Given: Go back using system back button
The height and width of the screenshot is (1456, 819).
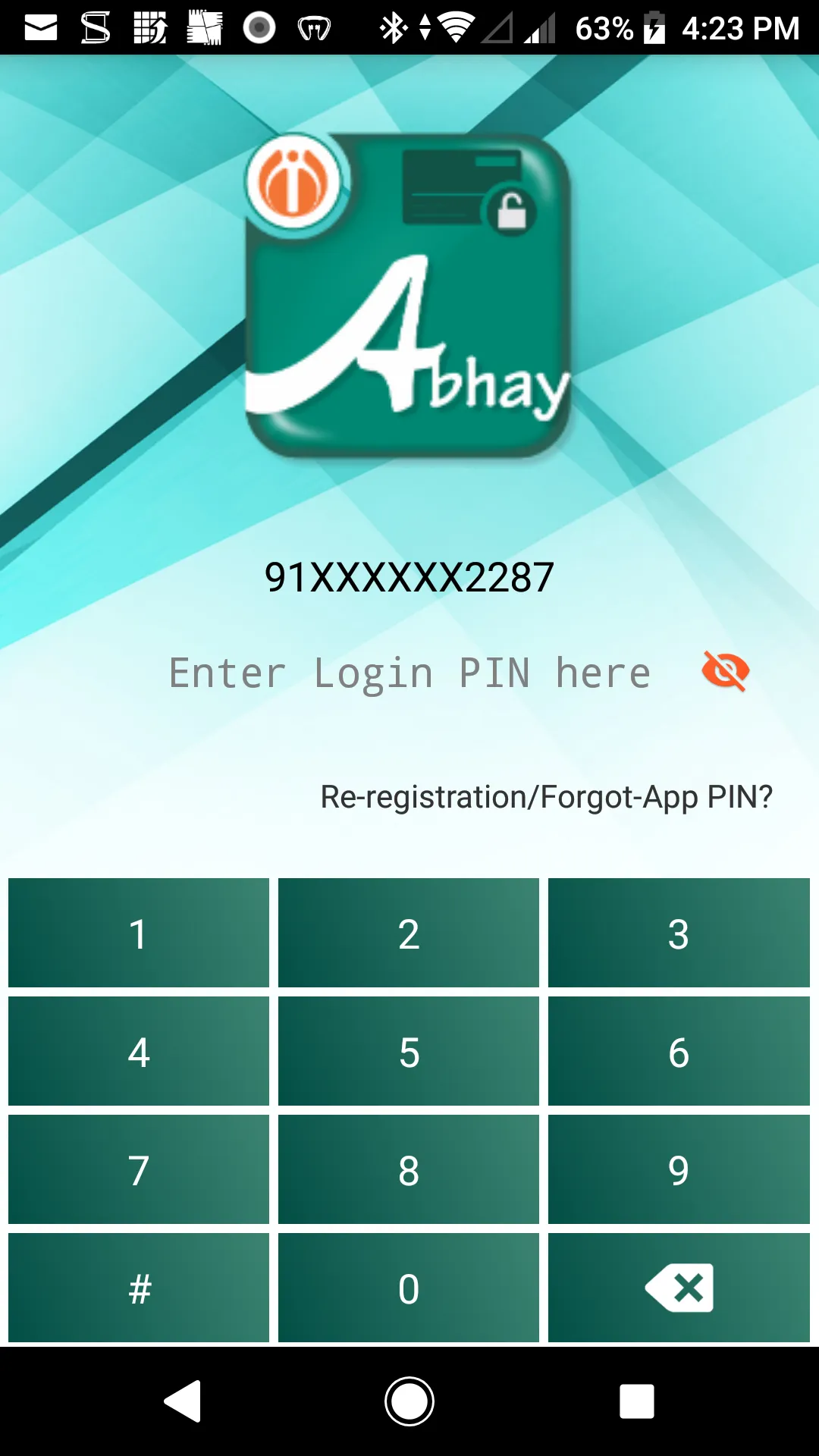Looking at the screenshot, I should tap(183, 1401).
